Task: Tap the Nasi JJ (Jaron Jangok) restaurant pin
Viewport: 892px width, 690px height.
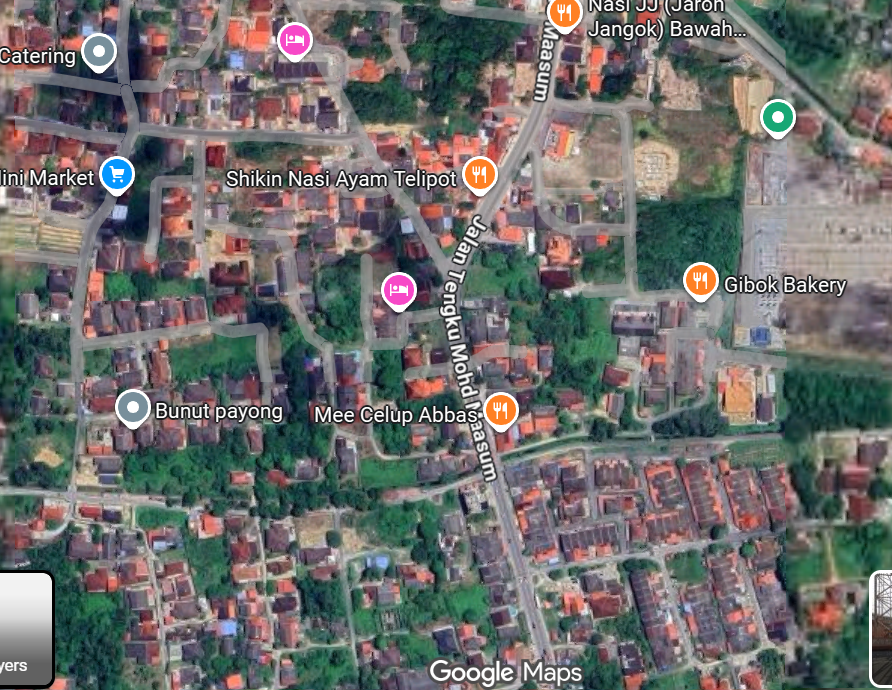Action: (565, 14)
